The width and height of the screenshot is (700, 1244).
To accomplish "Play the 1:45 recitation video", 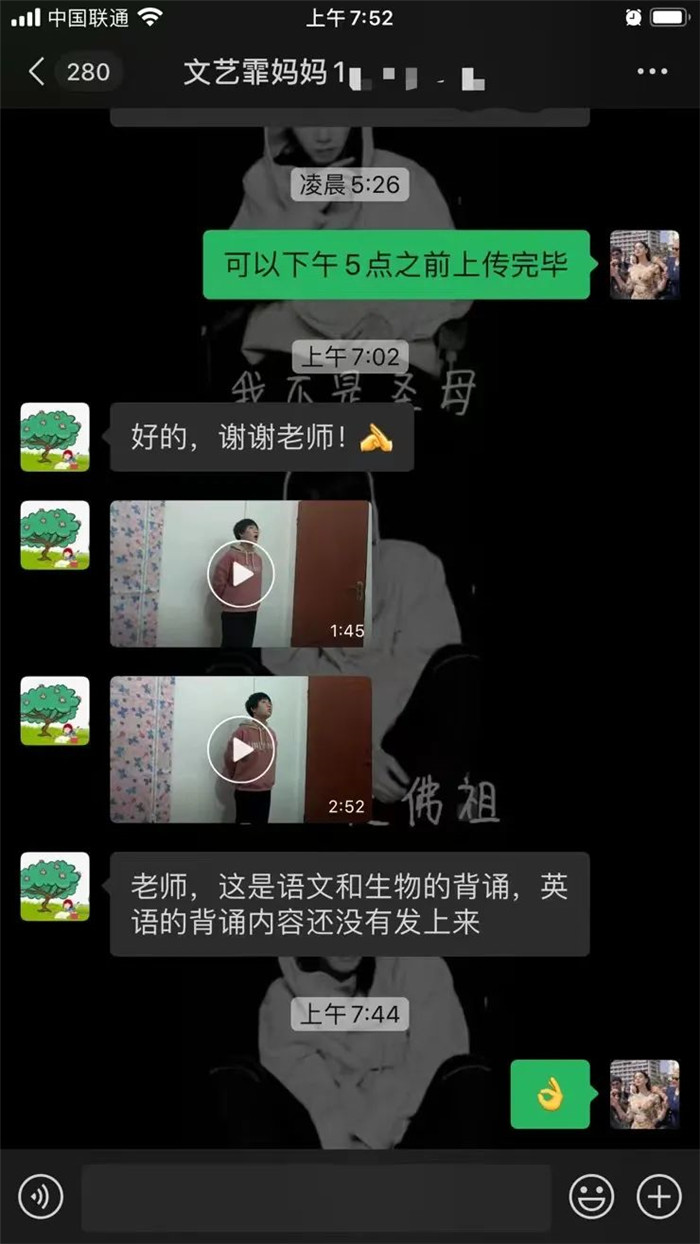I will 241,574.
